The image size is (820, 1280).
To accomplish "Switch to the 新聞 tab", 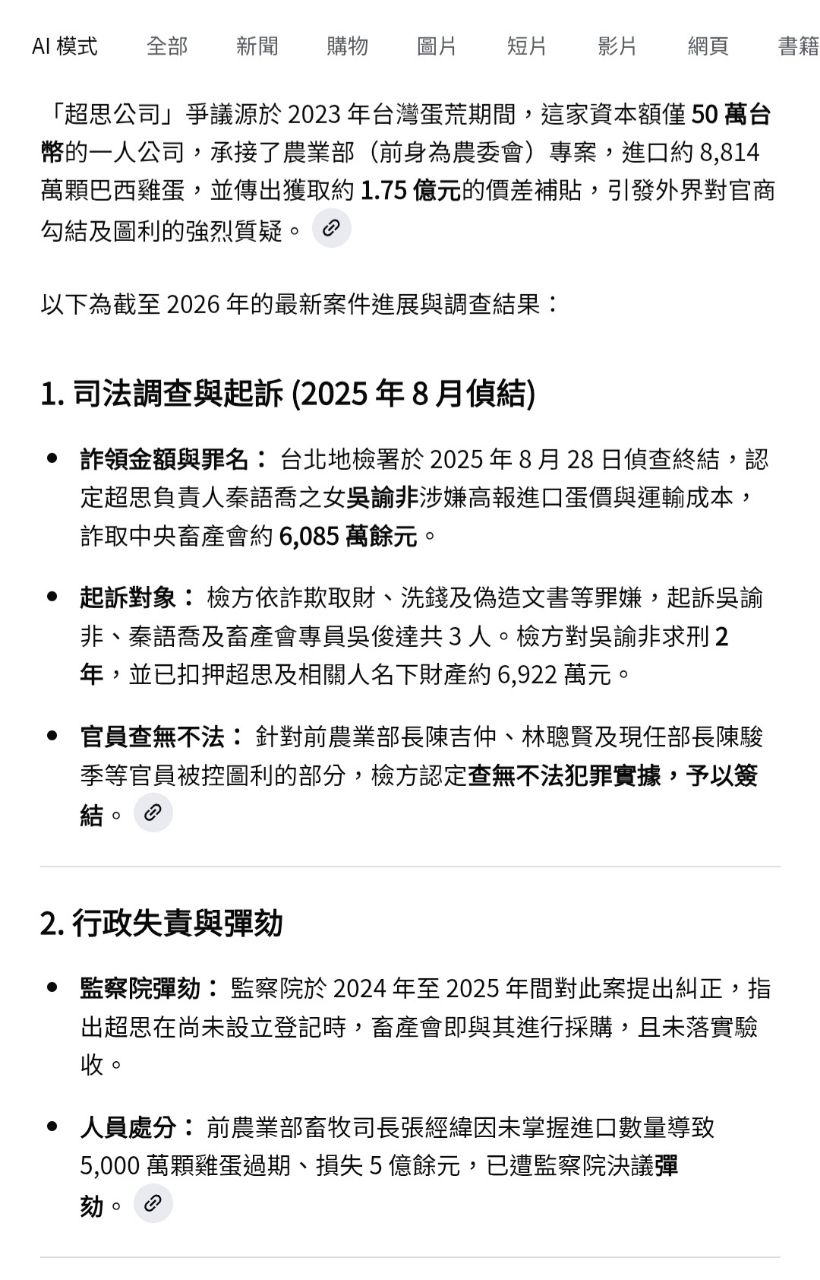I will 257,46.
